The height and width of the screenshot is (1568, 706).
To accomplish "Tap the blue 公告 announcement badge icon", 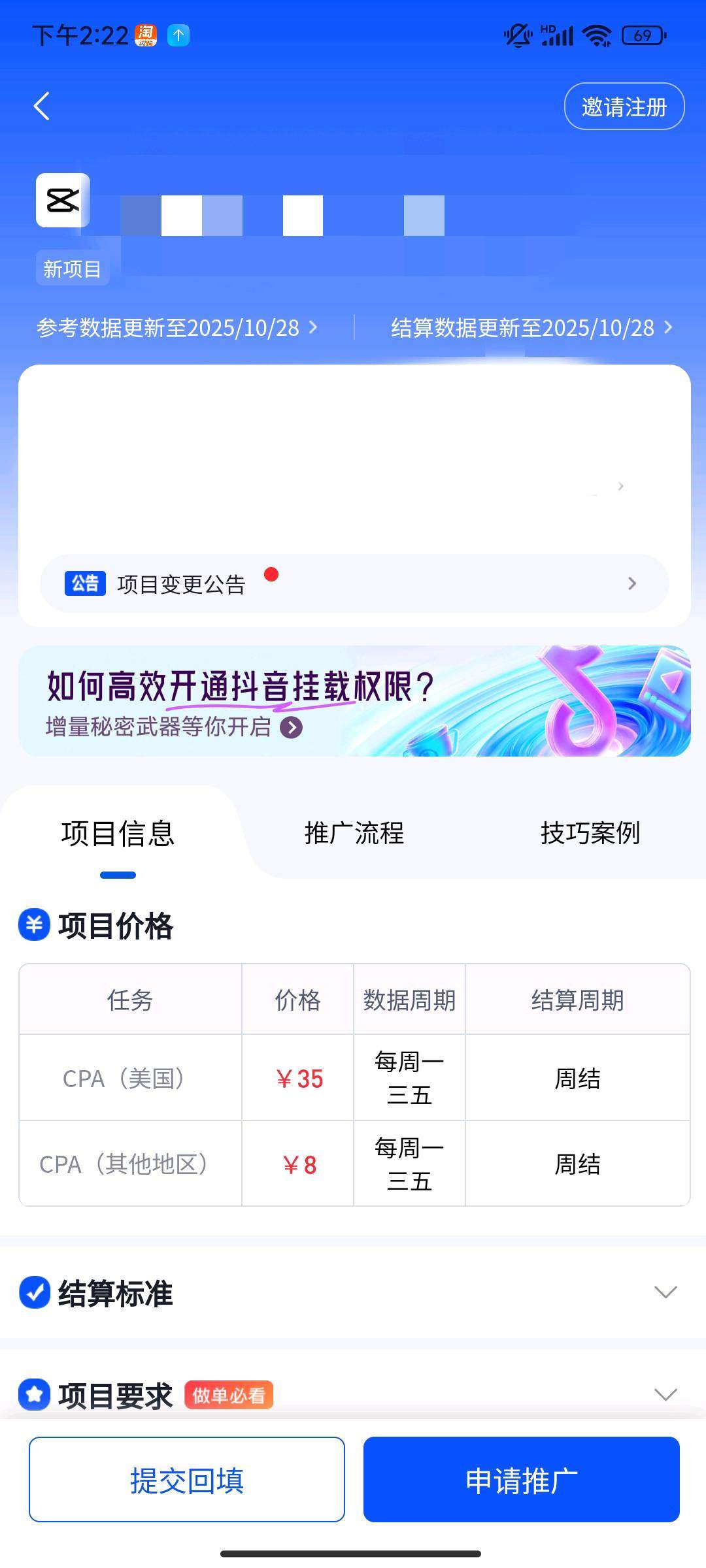I will tap(84, 583).
